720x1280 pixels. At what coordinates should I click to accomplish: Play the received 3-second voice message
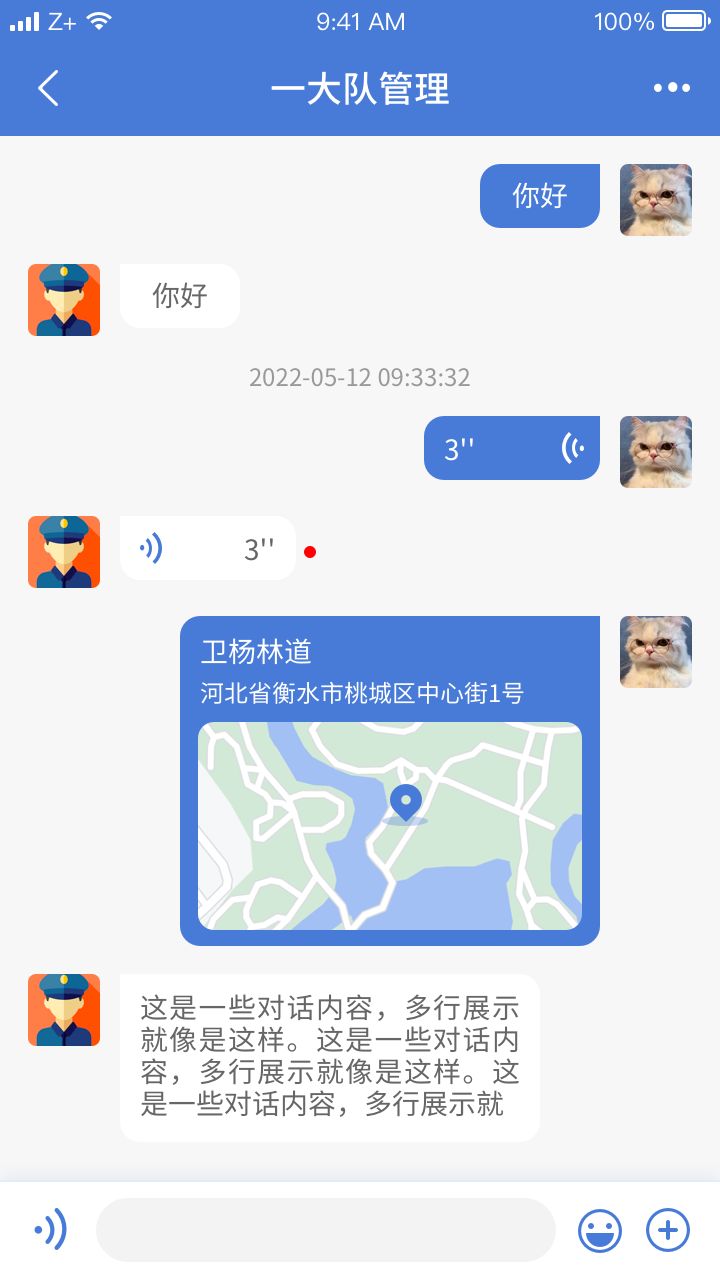(x=207, y=549)
